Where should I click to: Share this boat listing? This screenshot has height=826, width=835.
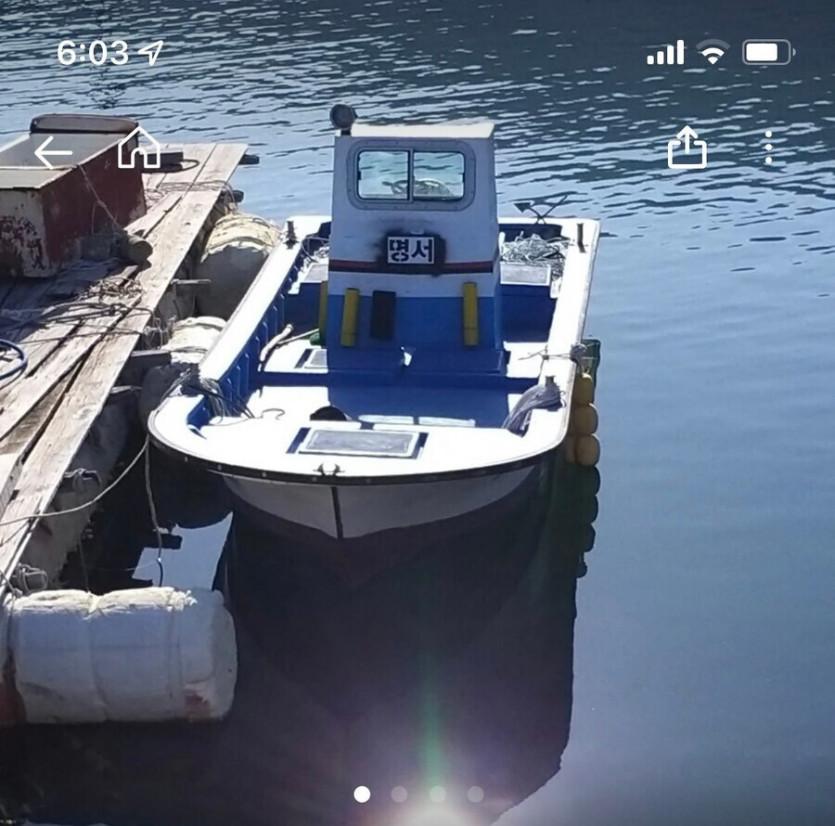click(687, 148)
